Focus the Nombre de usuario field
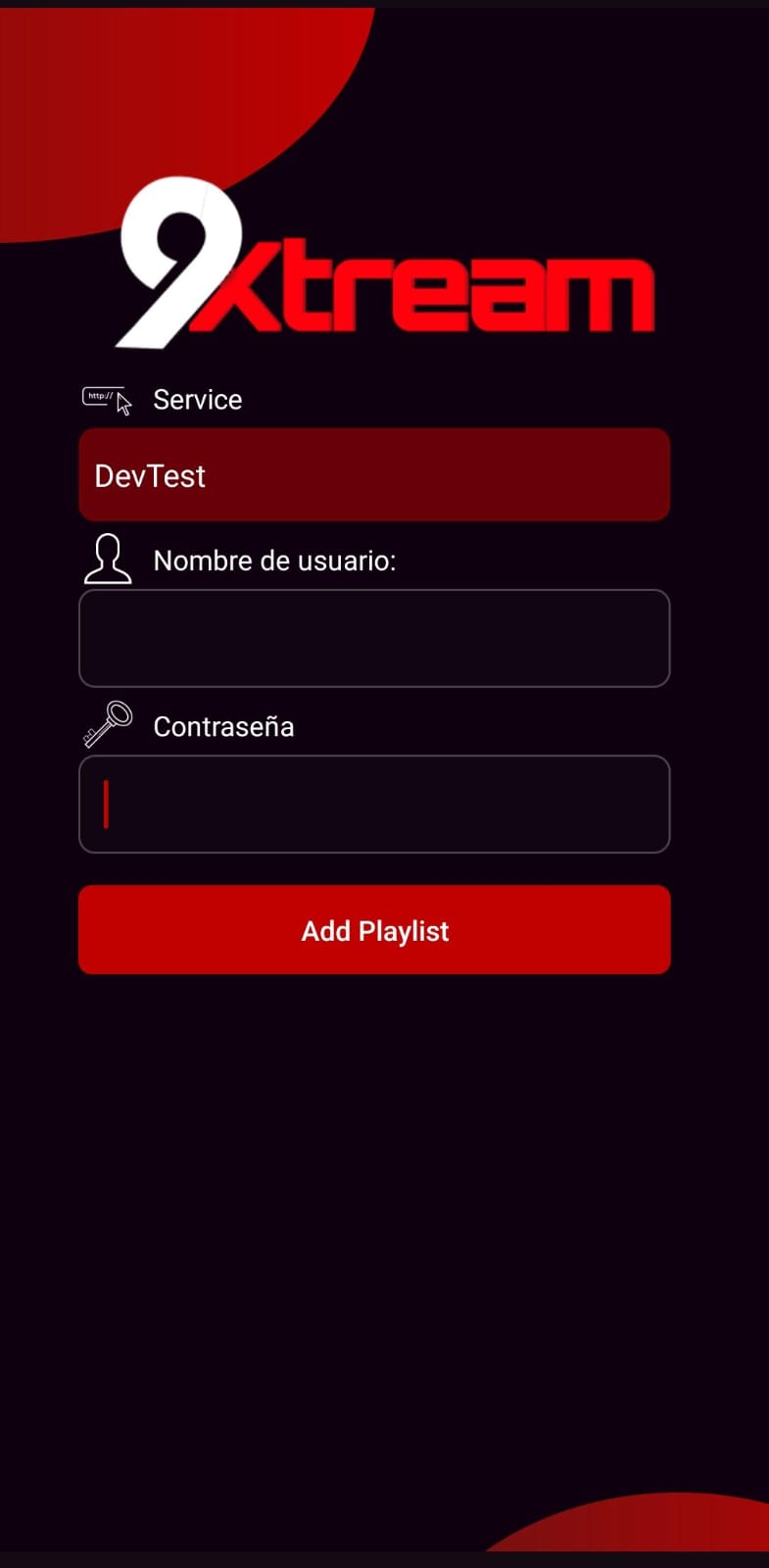 click(x=374, y=639)
